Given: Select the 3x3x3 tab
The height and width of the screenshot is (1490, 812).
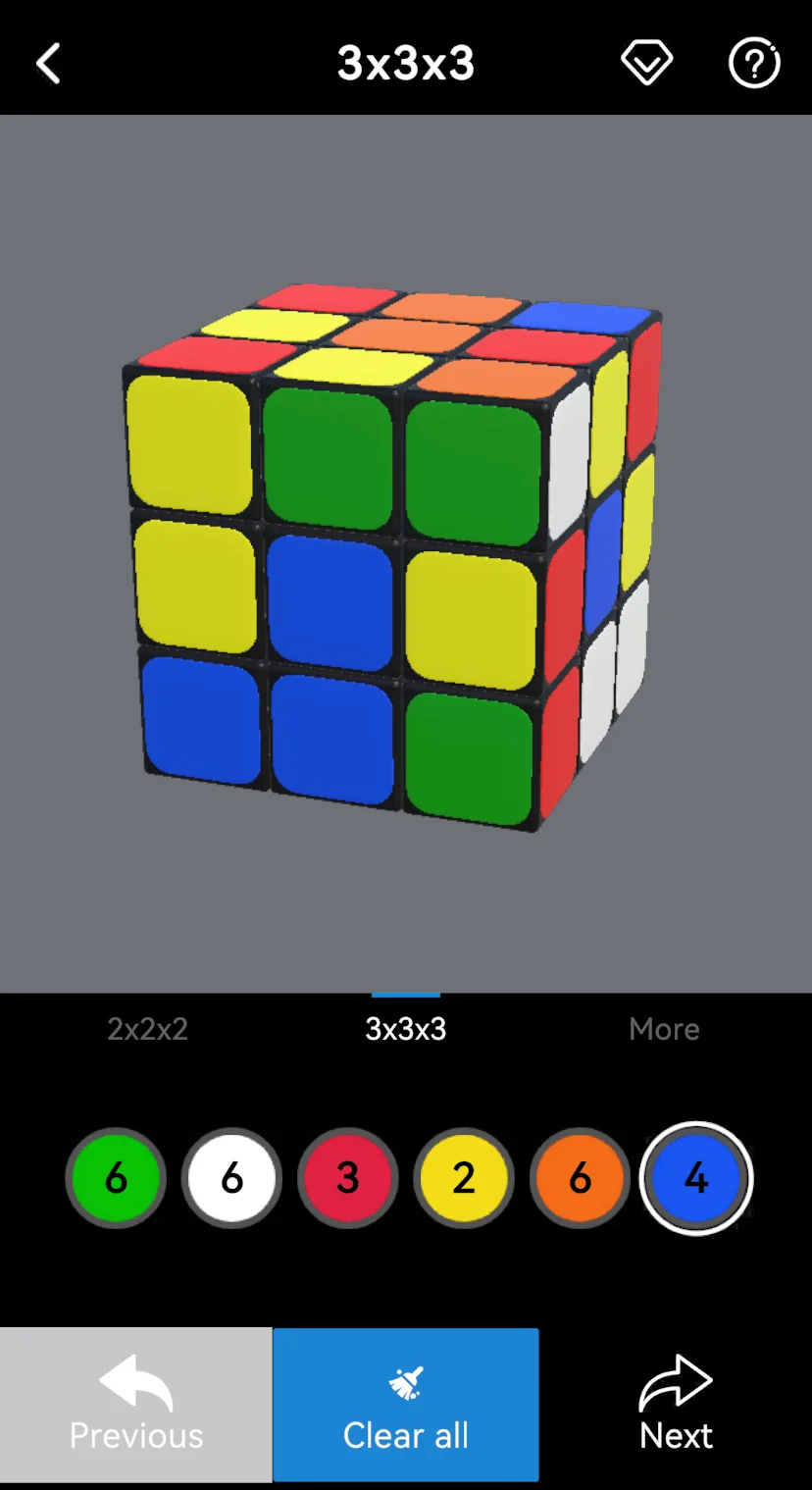Looking at the screenshot, I should (405, 1029).
